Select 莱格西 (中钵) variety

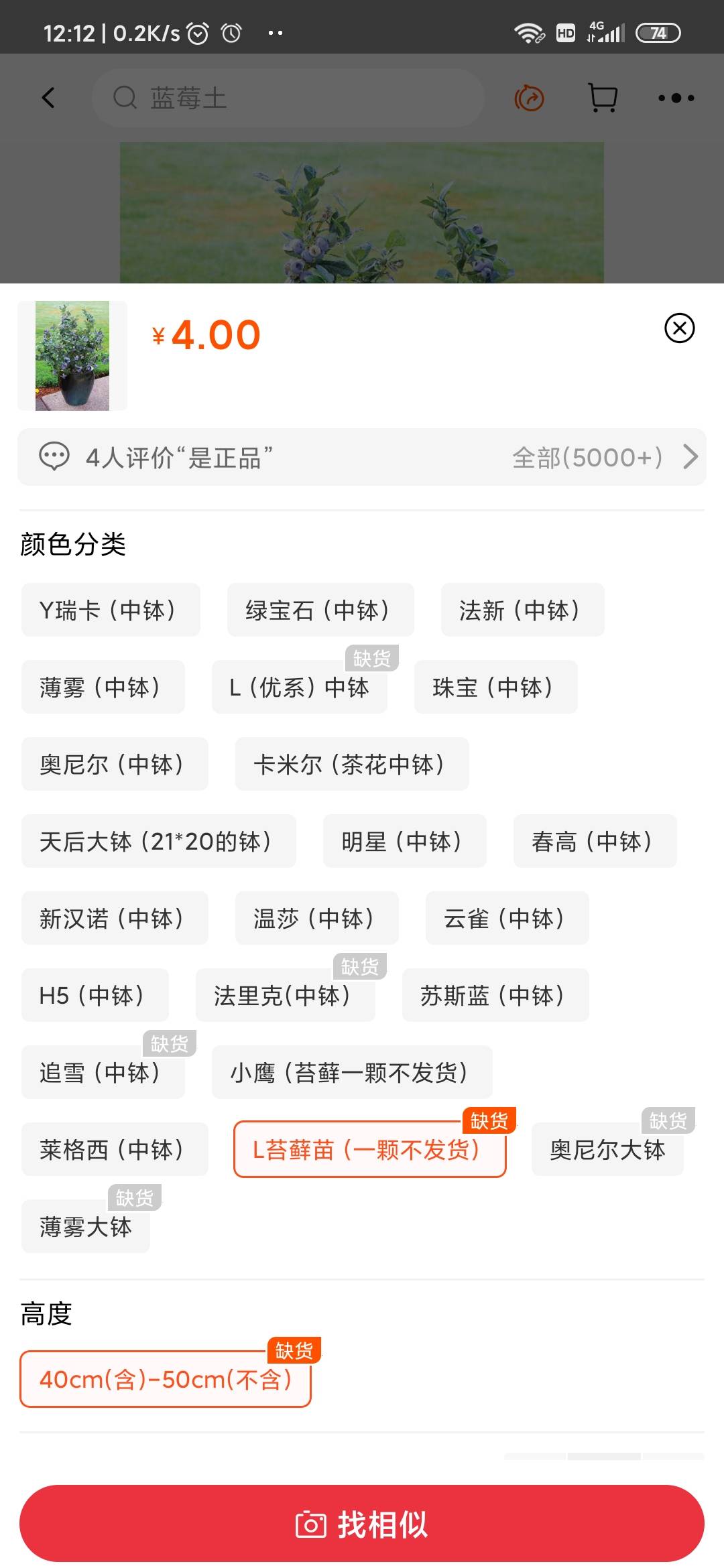point(115,1149)
